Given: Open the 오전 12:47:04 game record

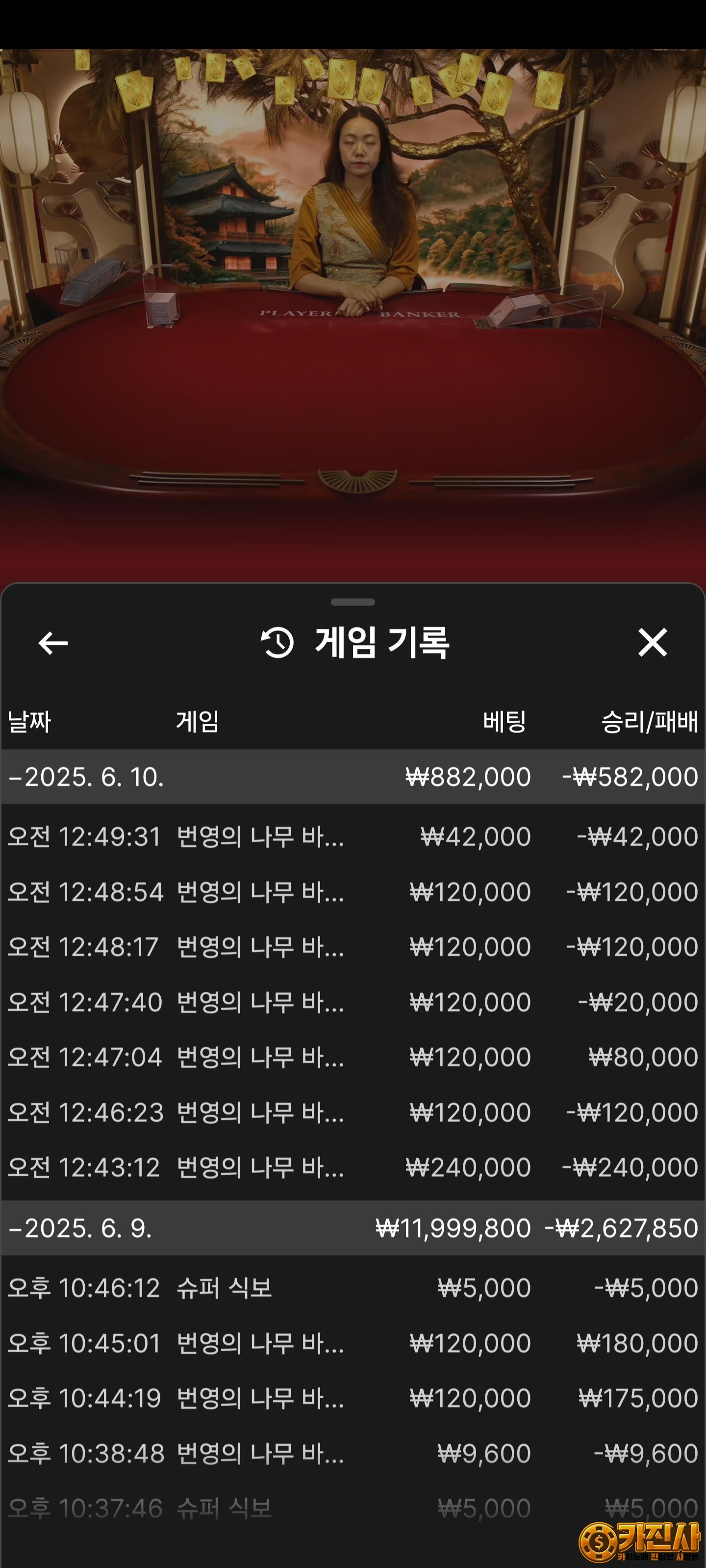Looking at the screenshot, I should coord(353,1057).
